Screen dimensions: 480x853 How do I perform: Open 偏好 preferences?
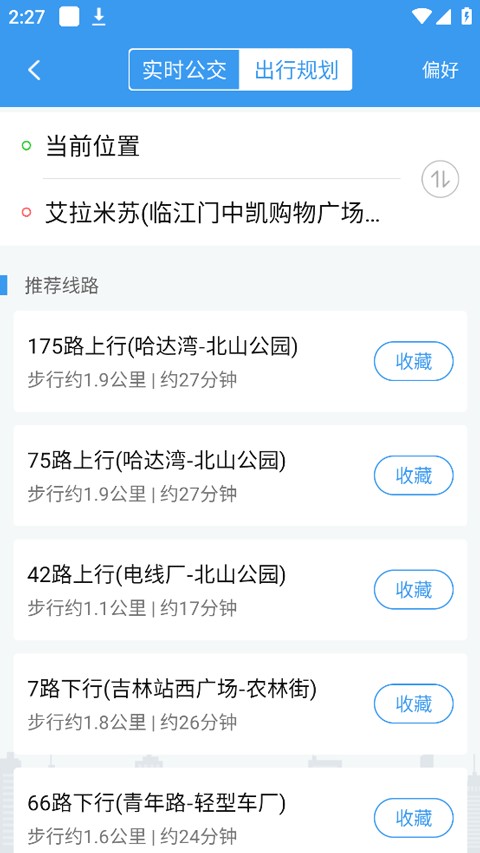point(440,70)
